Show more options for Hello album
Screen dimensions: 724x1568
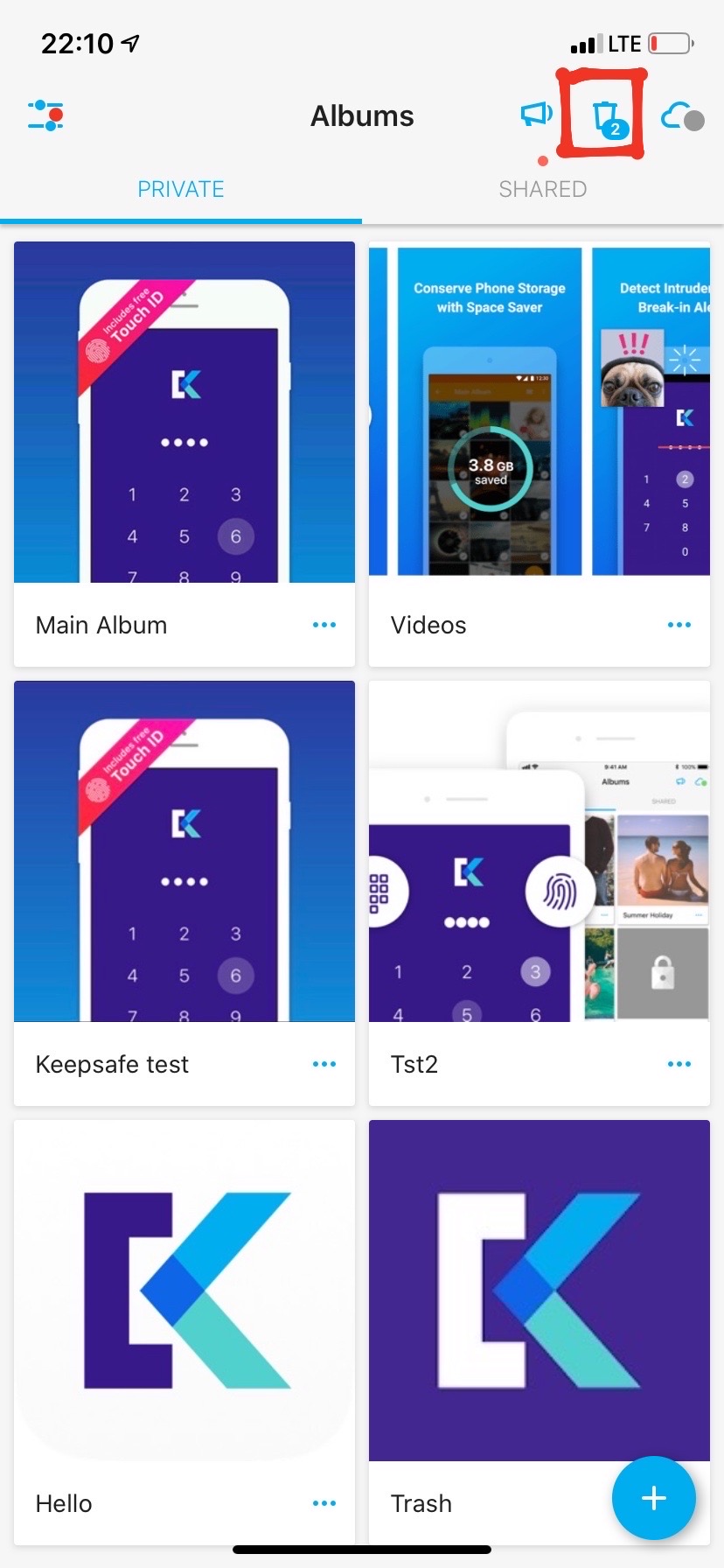[324, 1503]
